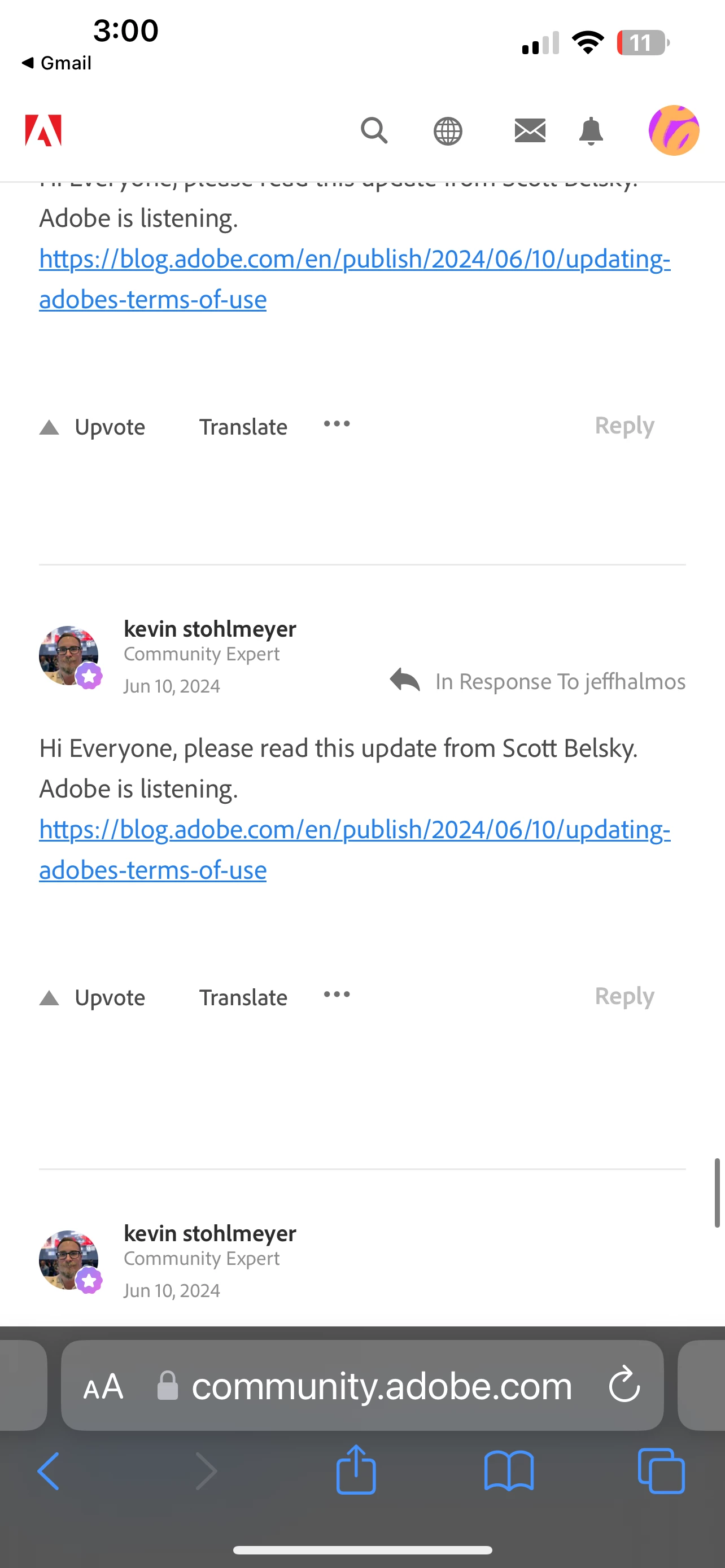This screenshot has height=1568, width=725.
Task: Reload the community.adobe.com page
Action: click(x=624, y=1385)
